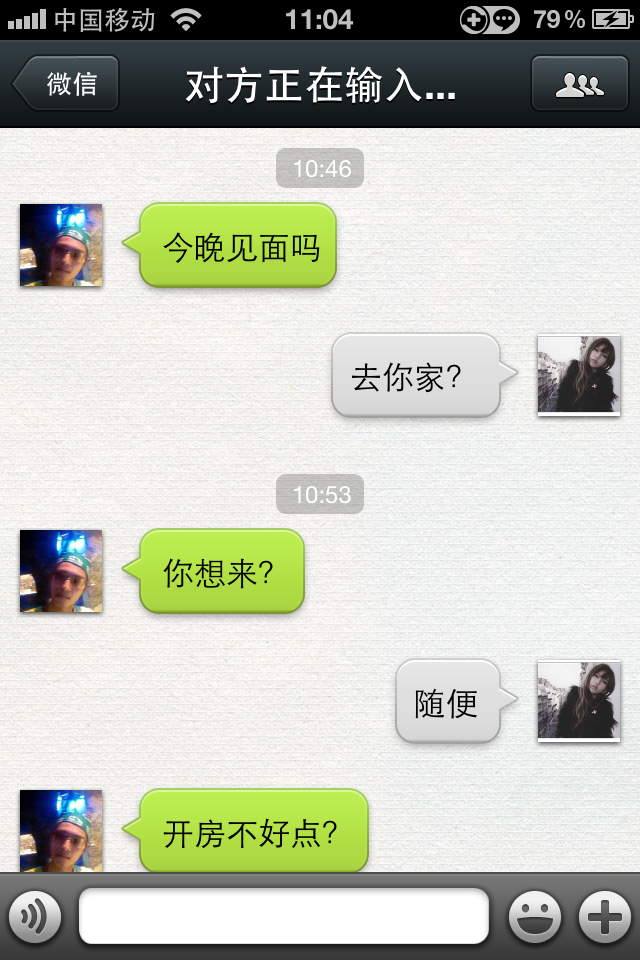Open the avatar beside 随便 message
The image size is (640, 960).
(579, 701)
